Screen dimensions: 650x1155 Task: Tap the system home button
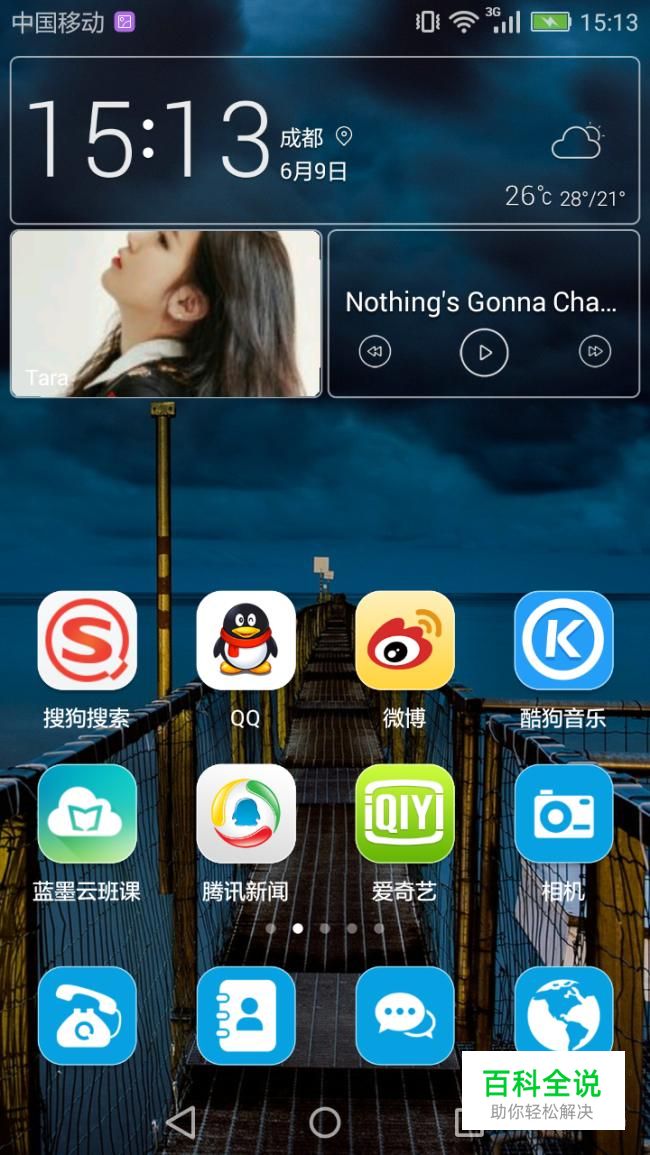pyautogui.click(x=325, y=1123)
